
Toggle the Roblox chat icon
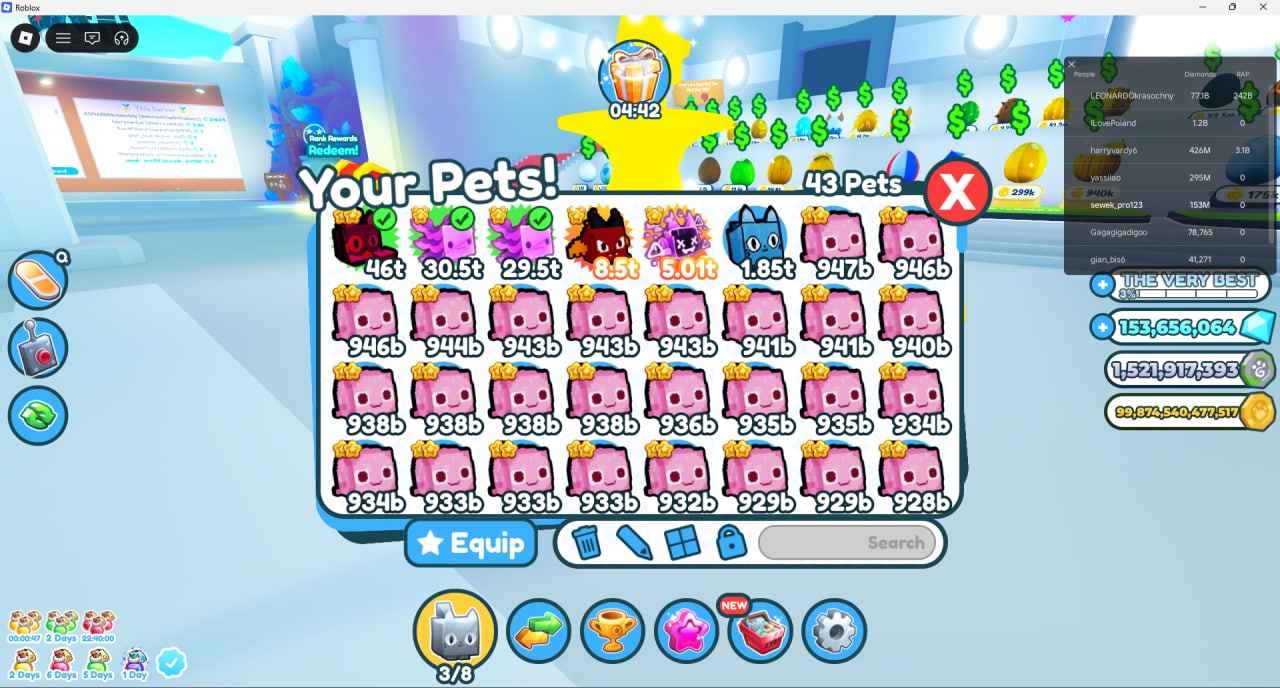[92, 38]
